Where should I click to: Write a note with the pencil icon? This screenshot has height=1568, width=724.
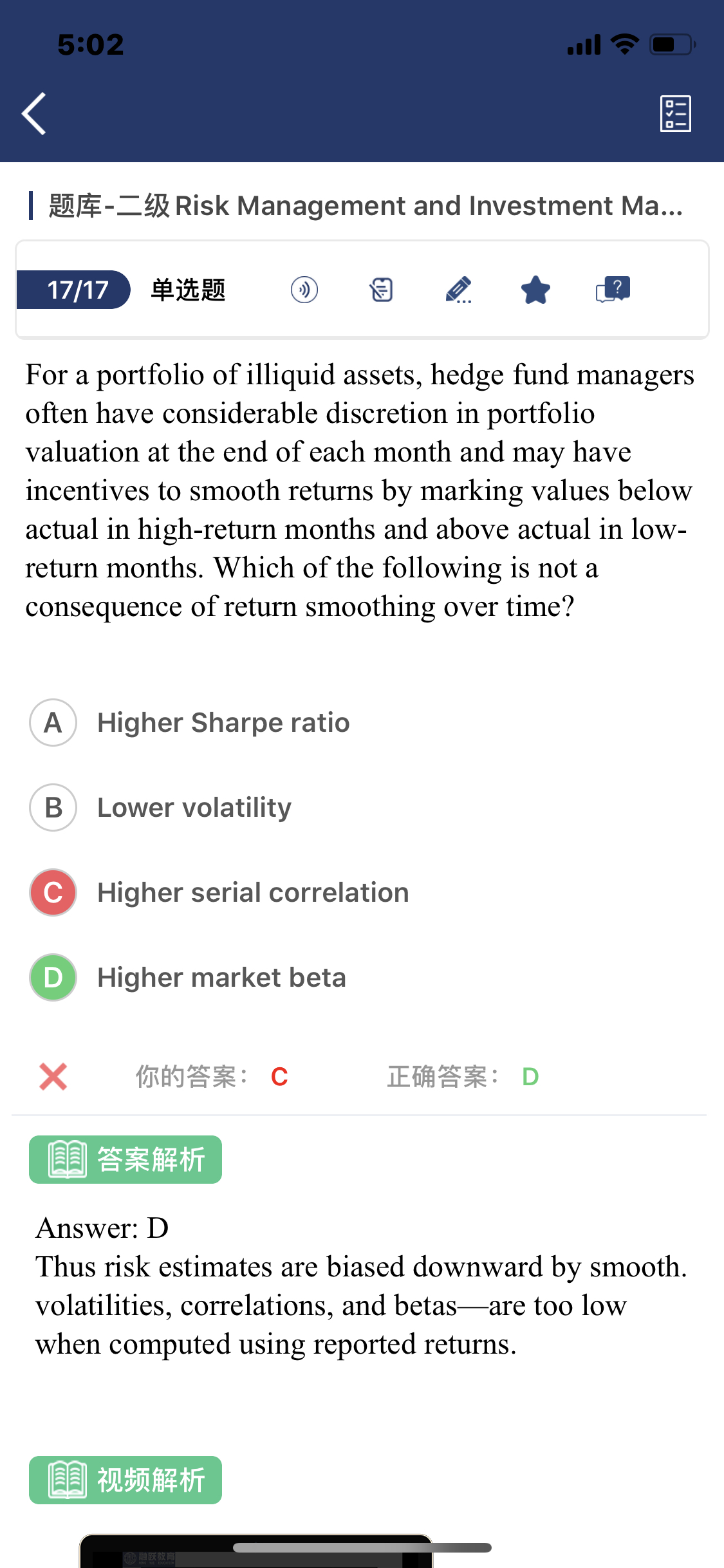coord(458,290)
